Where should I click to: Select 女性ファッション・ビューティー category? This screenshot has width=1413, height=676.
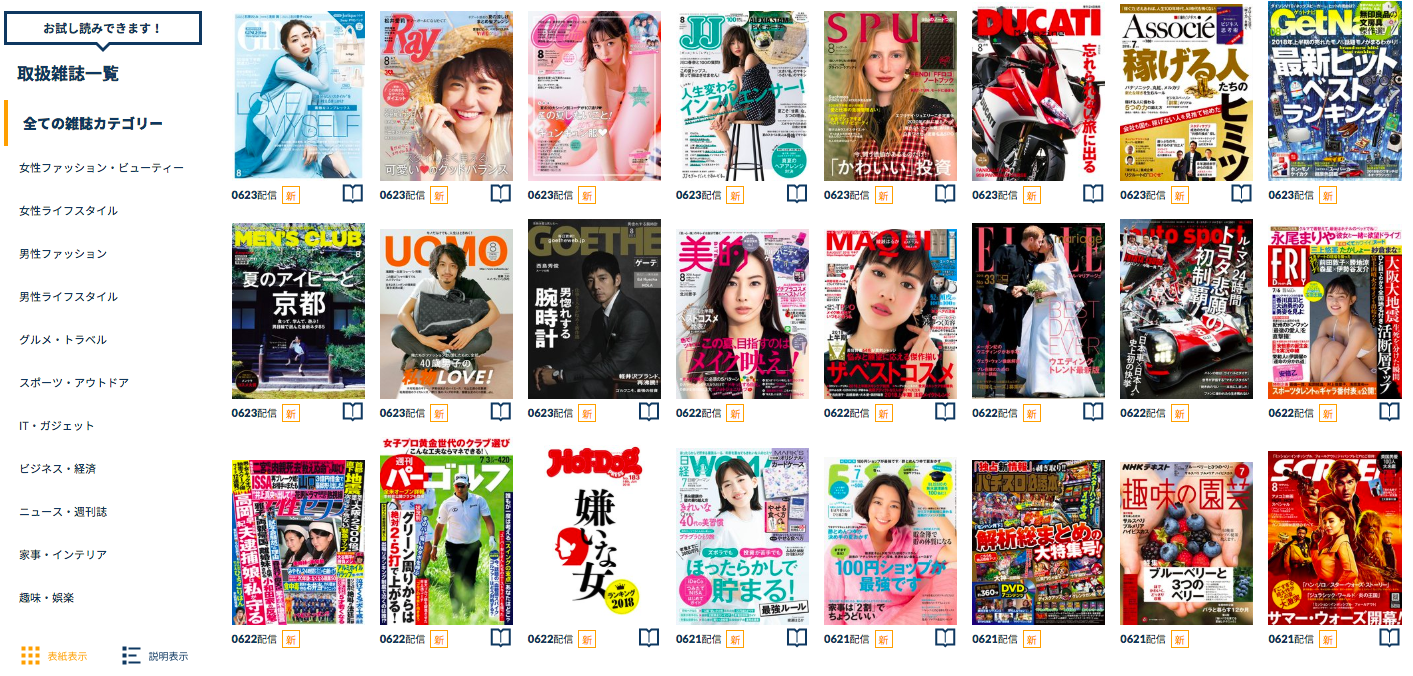[101, 168]
